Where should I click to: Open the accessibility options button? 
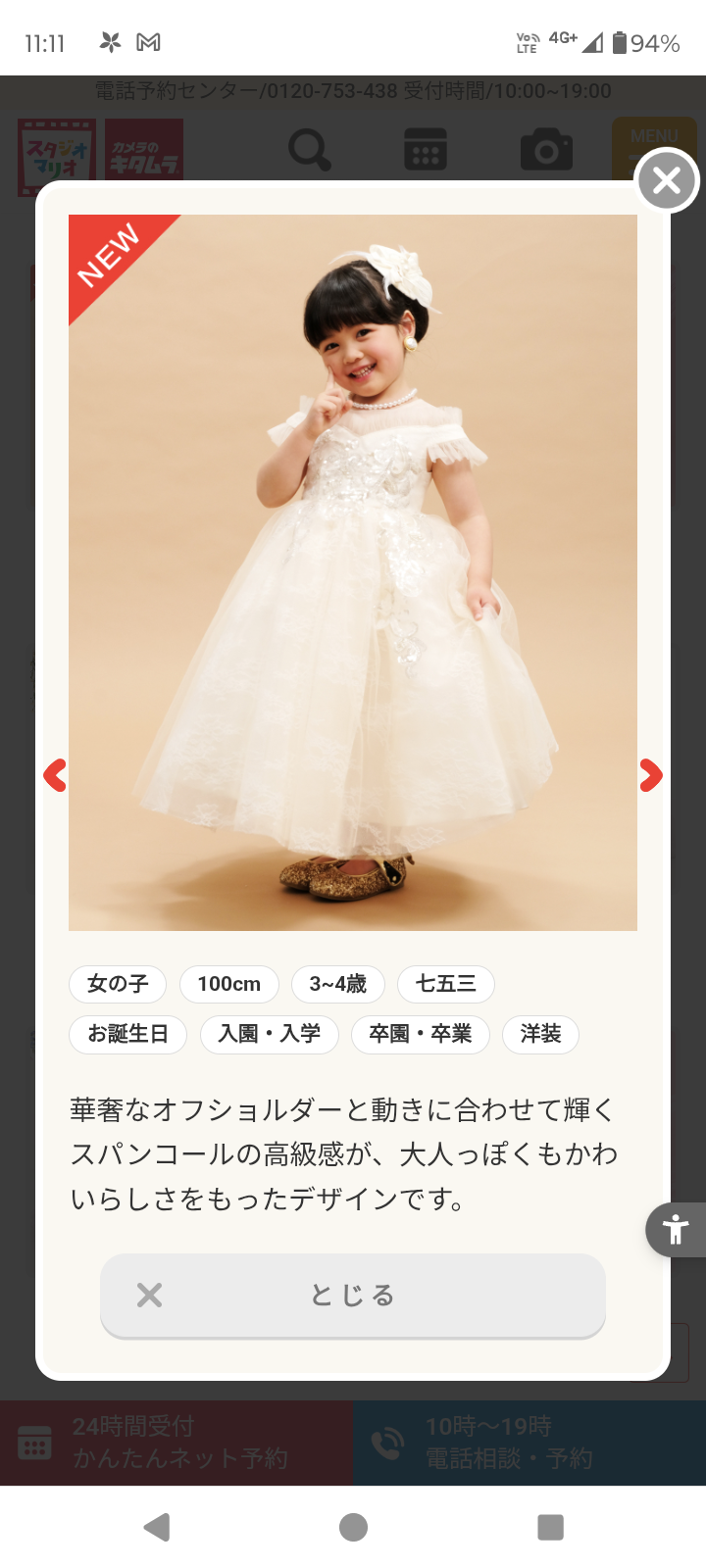click(676, 1229)
